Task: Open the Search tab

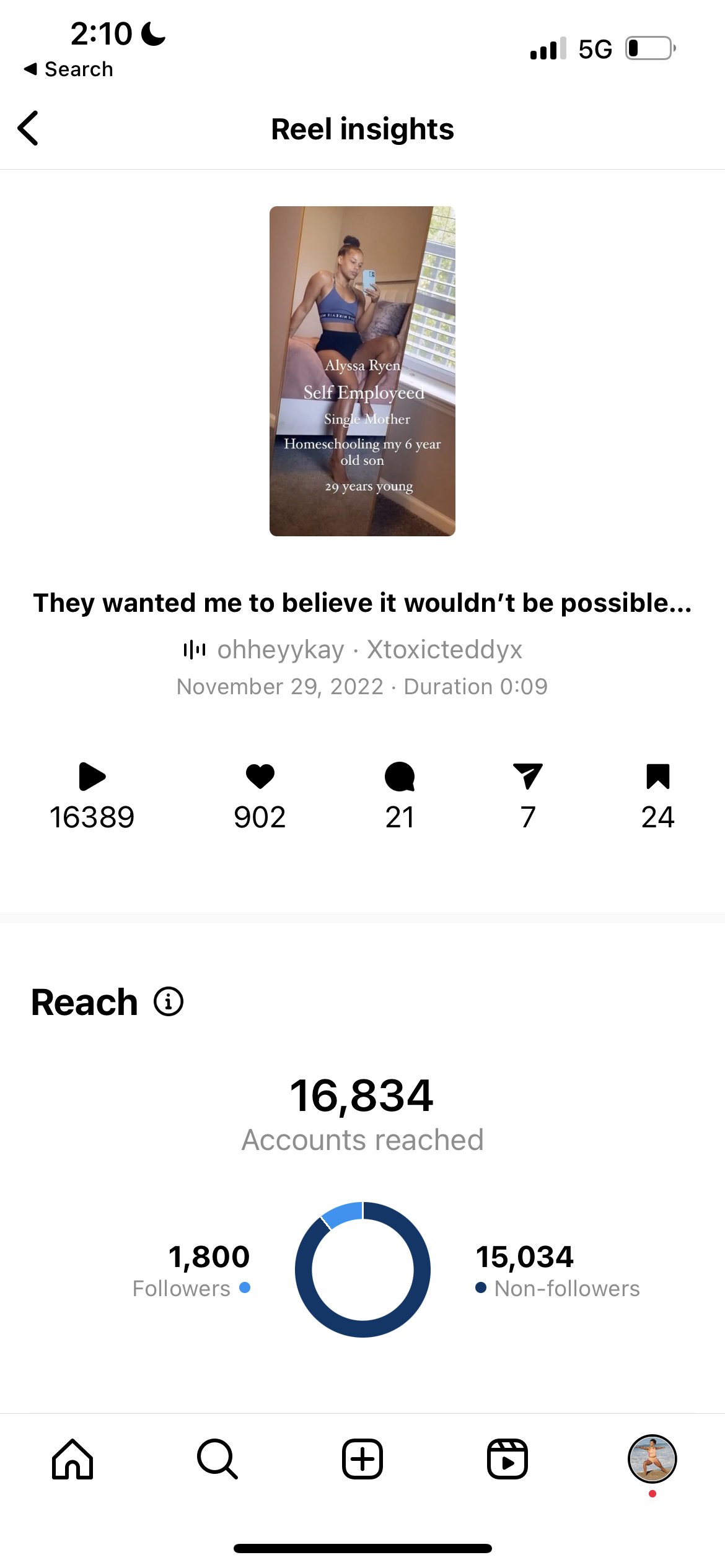Action: [217, 1459]
